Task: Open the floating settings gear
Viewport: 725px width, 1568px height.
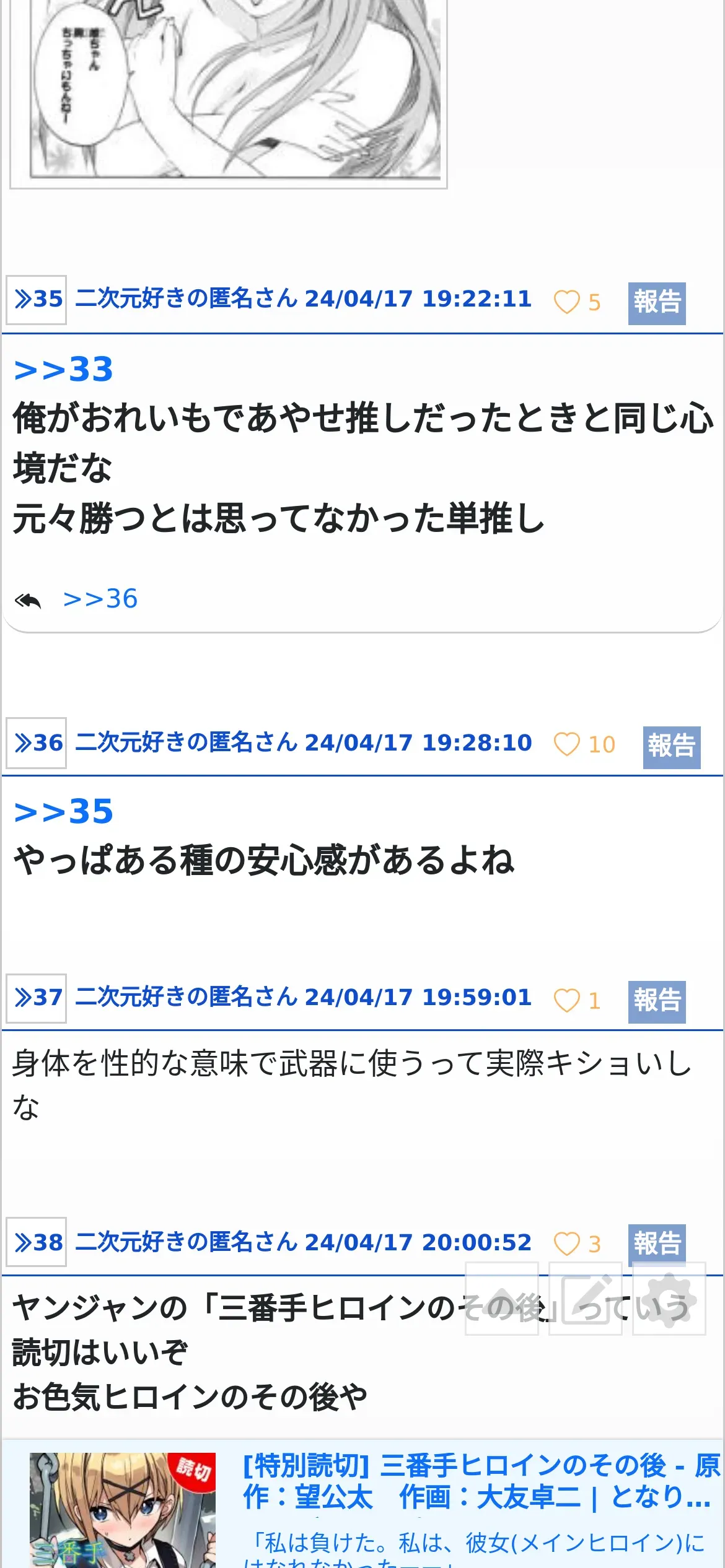Action: tap(669, 1299)
